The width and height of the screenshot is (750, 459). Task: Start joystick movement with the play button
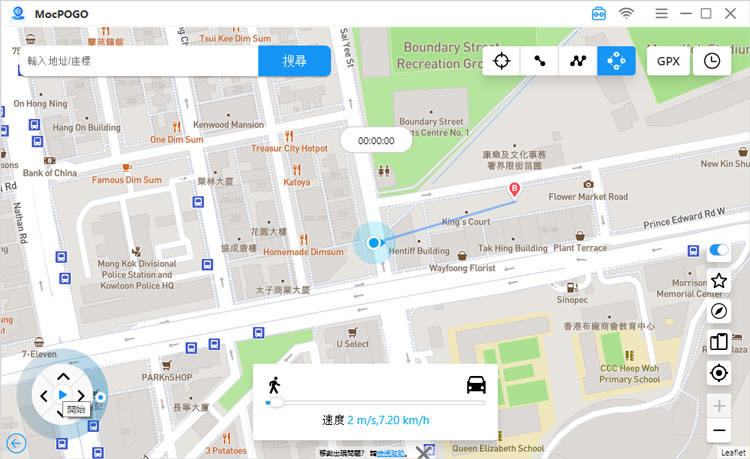click(x=63, y=396)
